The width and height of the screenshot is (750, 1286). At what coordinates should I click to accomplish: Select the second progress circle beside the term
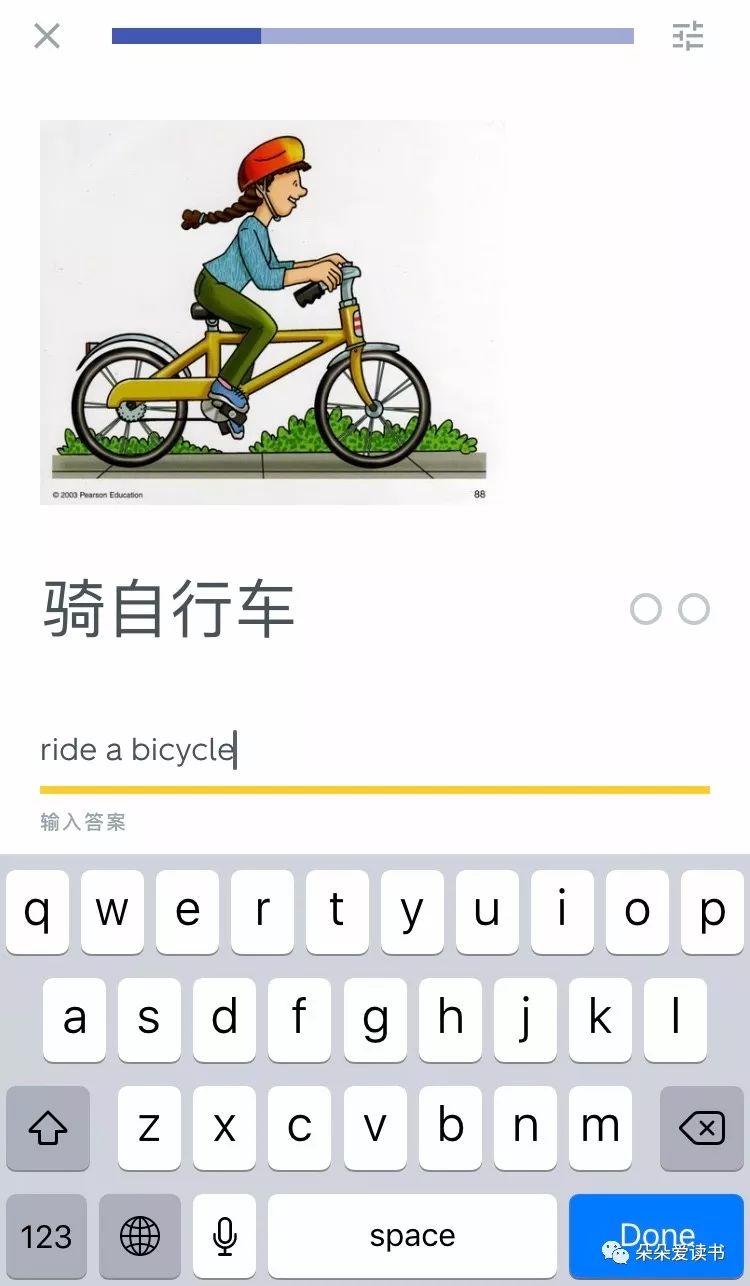coord(694,609)
